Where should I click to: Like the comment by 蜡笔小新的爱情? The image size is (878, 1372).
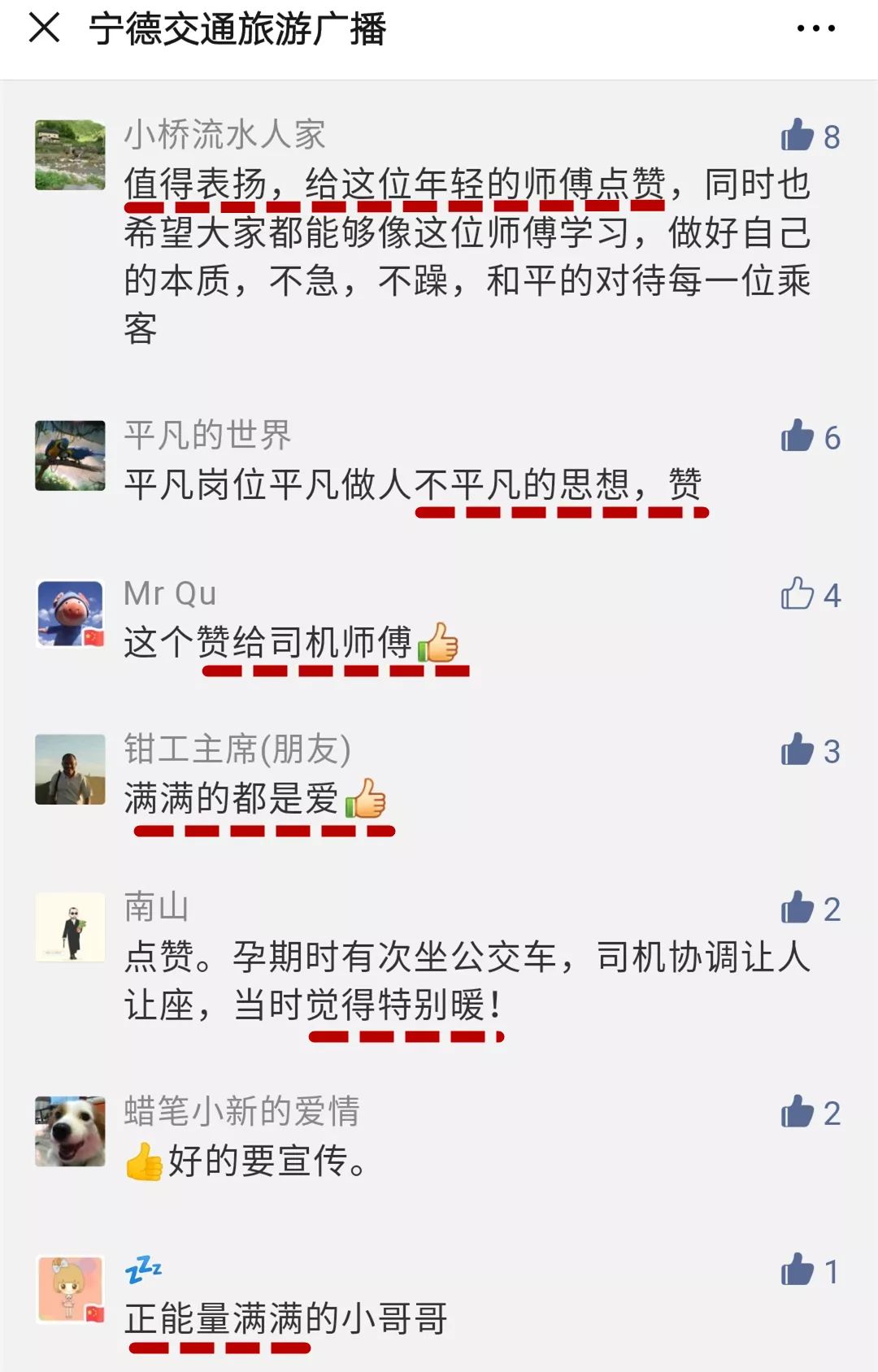tap(798, 1112)
